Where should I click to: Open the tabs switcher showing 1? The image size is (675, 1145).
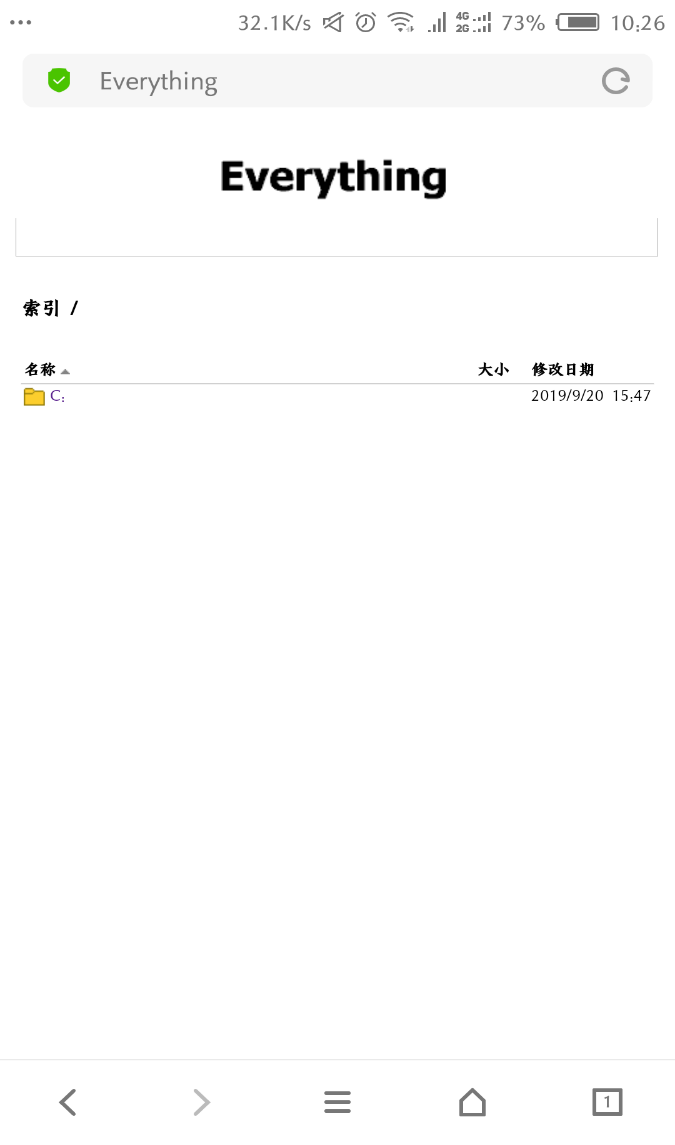point(607,1102)
